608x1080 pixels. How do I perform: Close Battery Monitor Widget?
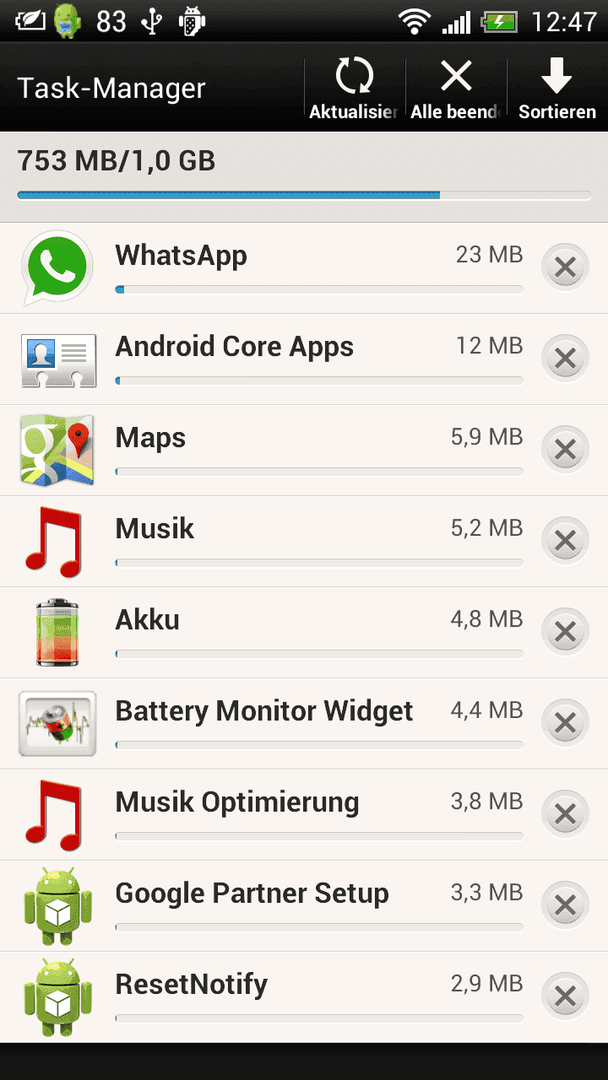[x=565, y=723]
